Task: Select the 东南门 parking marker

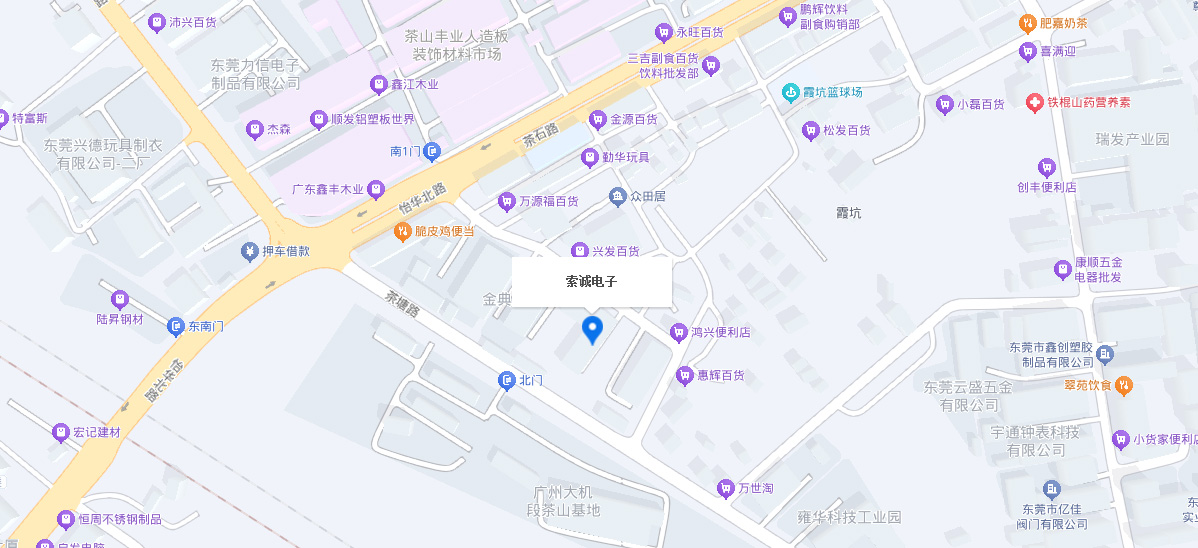Action: click(176, 326)
